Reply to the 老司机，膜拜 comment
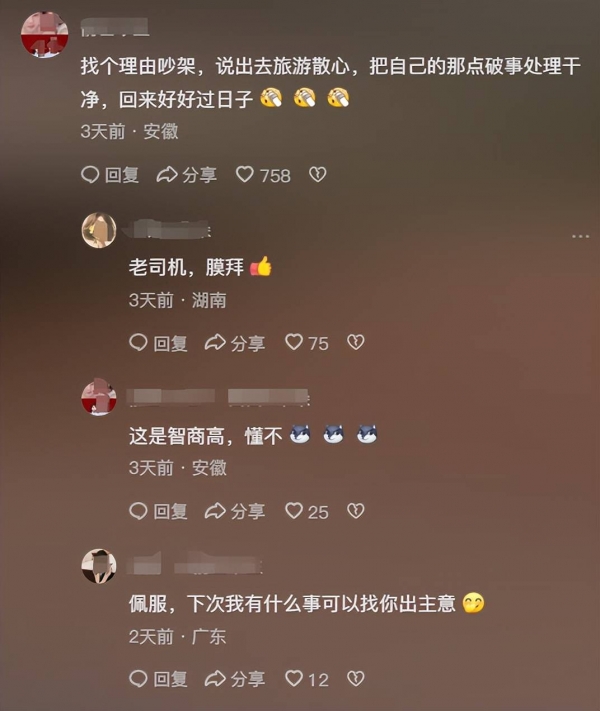This screenshot has width=600, height=711. 158,343
